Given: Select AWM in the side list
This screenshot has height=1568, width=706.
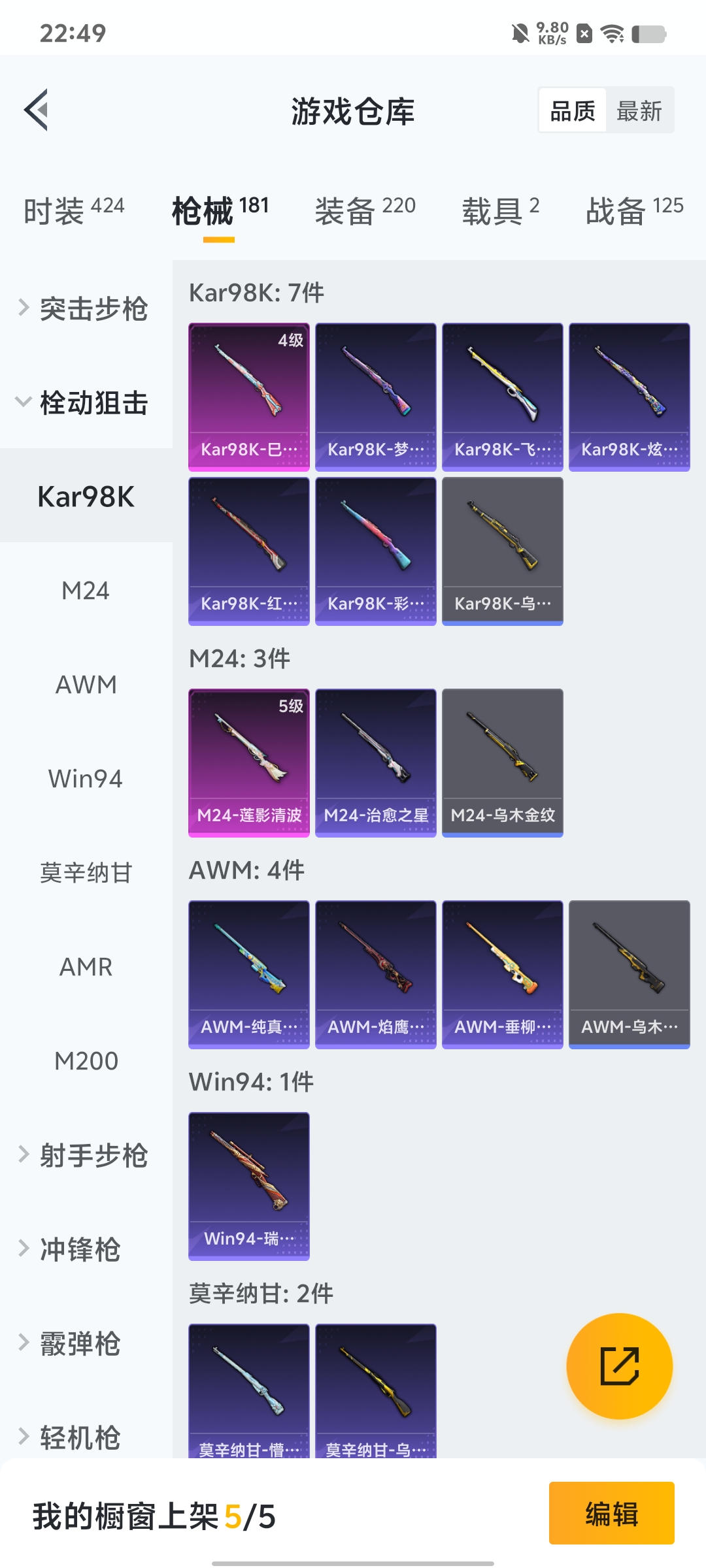Looking at the screenshot, I should (x=86, y=685).
